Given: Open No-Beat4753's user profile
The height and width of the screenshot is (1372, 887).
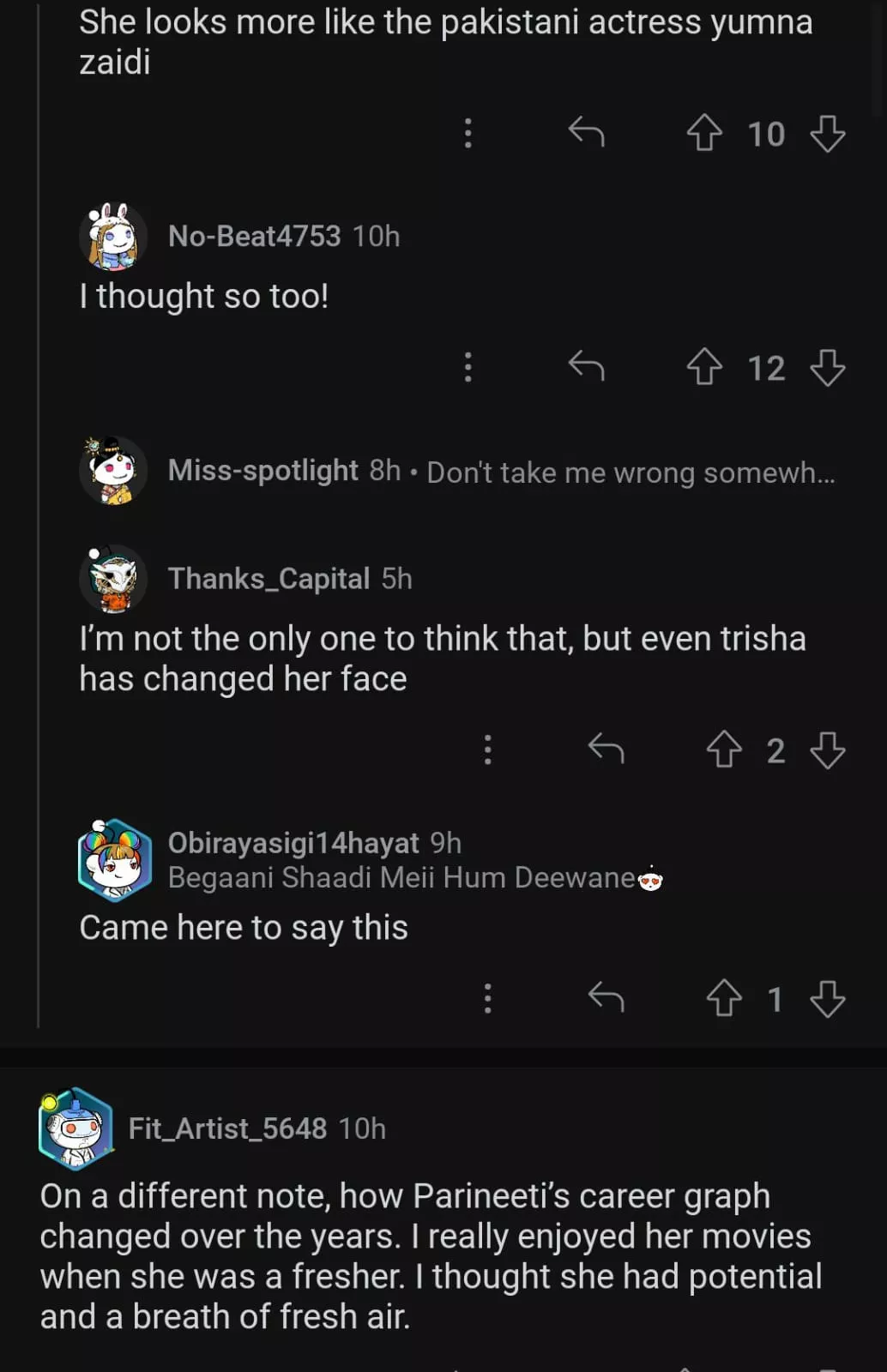Looking at the screenshot, I should 254,236.
